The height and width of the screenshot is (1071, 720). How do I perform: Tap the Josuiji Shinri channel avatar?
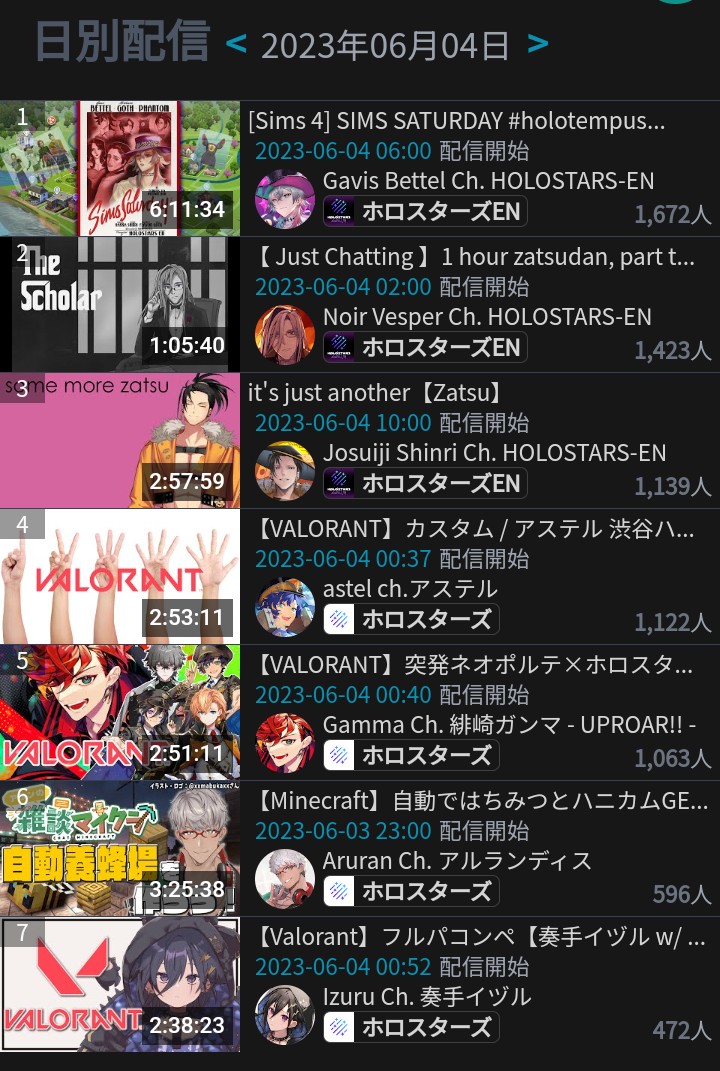click(x=285, y=471)
